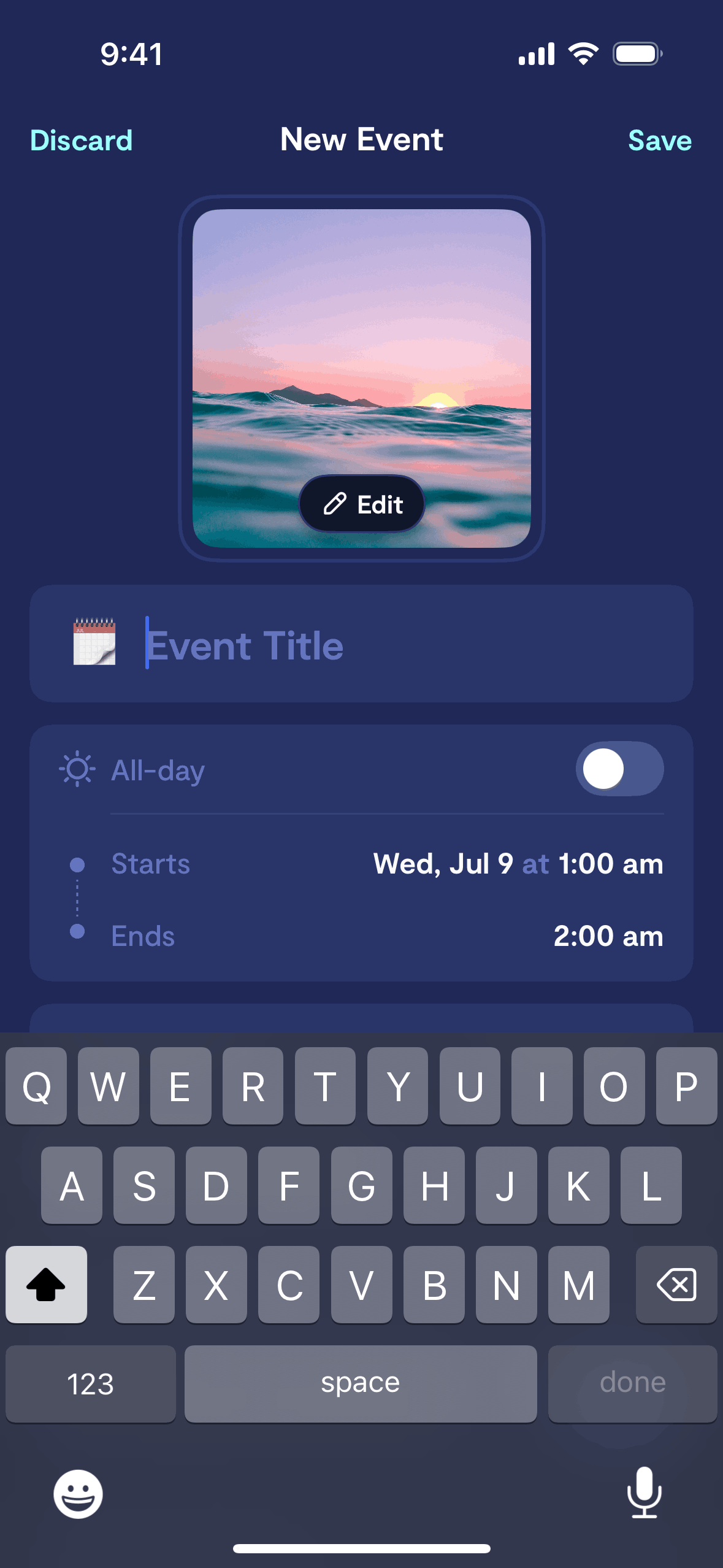Save the new event

(x=659, y=140)
